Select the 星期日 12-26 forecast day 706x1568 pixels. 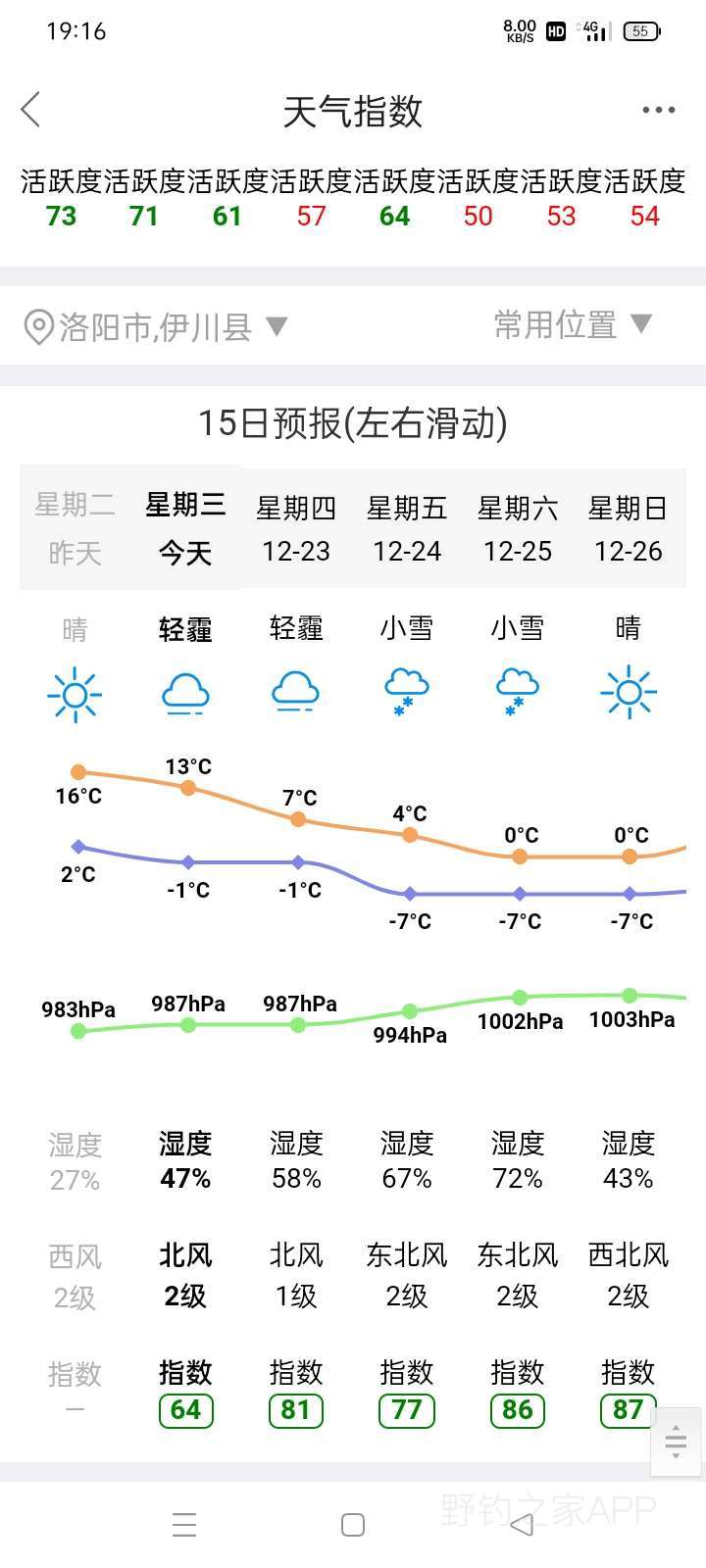pos(629,528)
